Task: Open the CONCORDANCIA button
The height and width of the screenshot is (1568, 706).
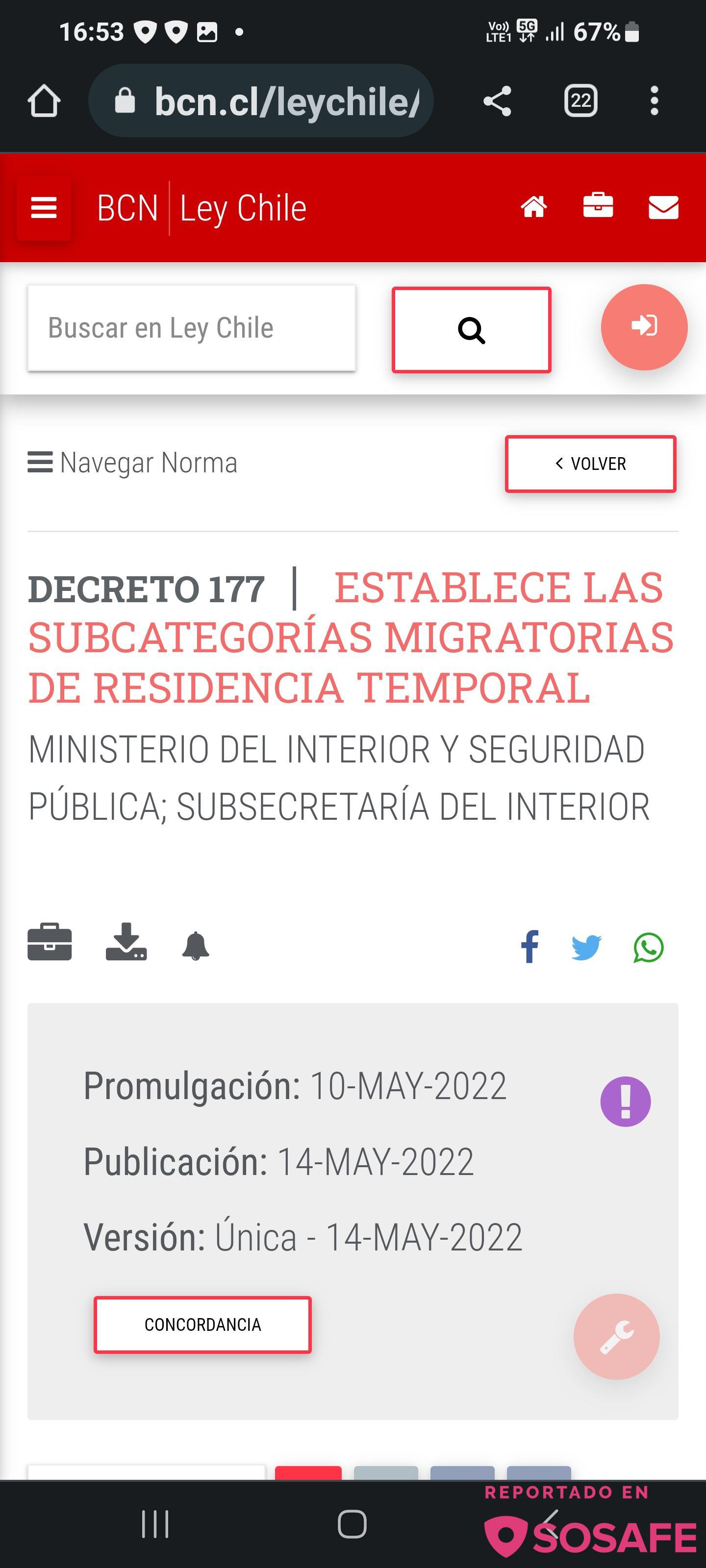Action: 202,1324
